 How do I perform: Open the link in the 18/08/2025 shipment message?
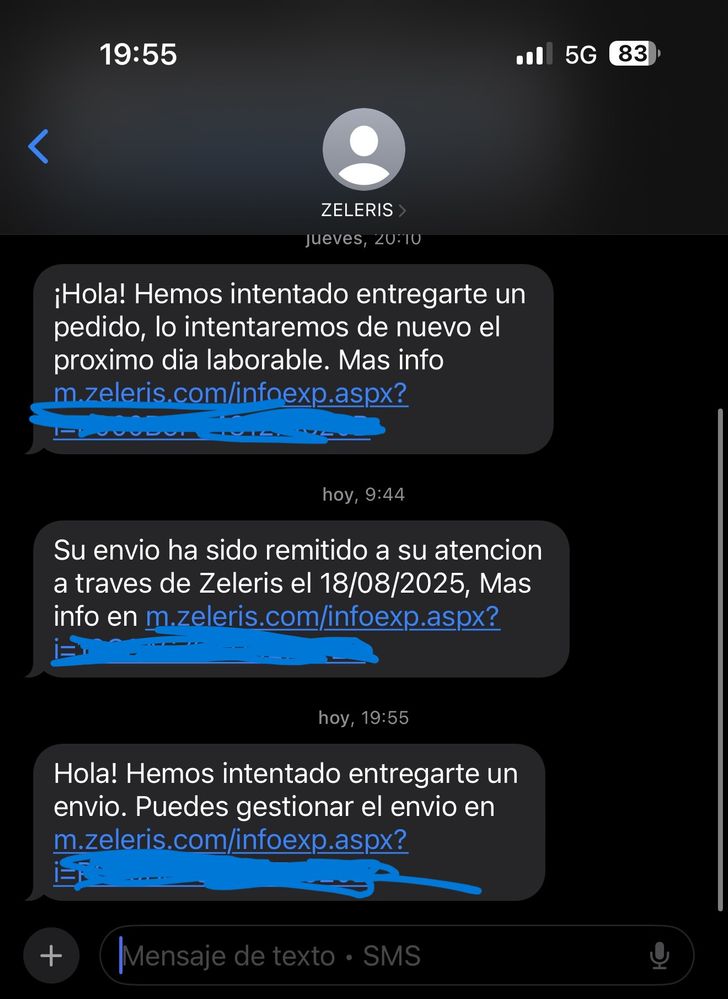pyautogui.click(x=322, y=617)
